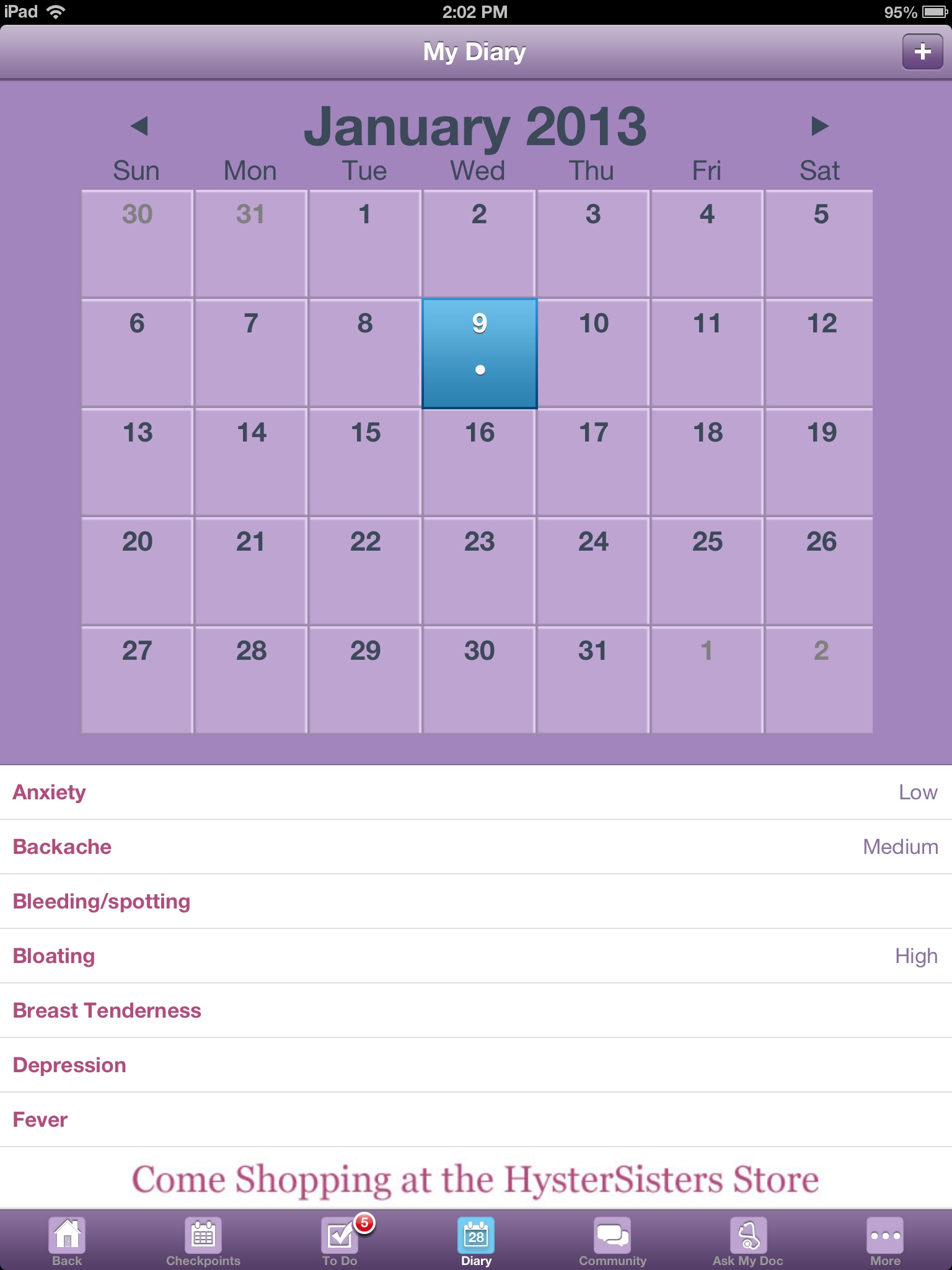Open the Bleeding/spotting symptom row

pyautogui.click(x=476, y=901)
